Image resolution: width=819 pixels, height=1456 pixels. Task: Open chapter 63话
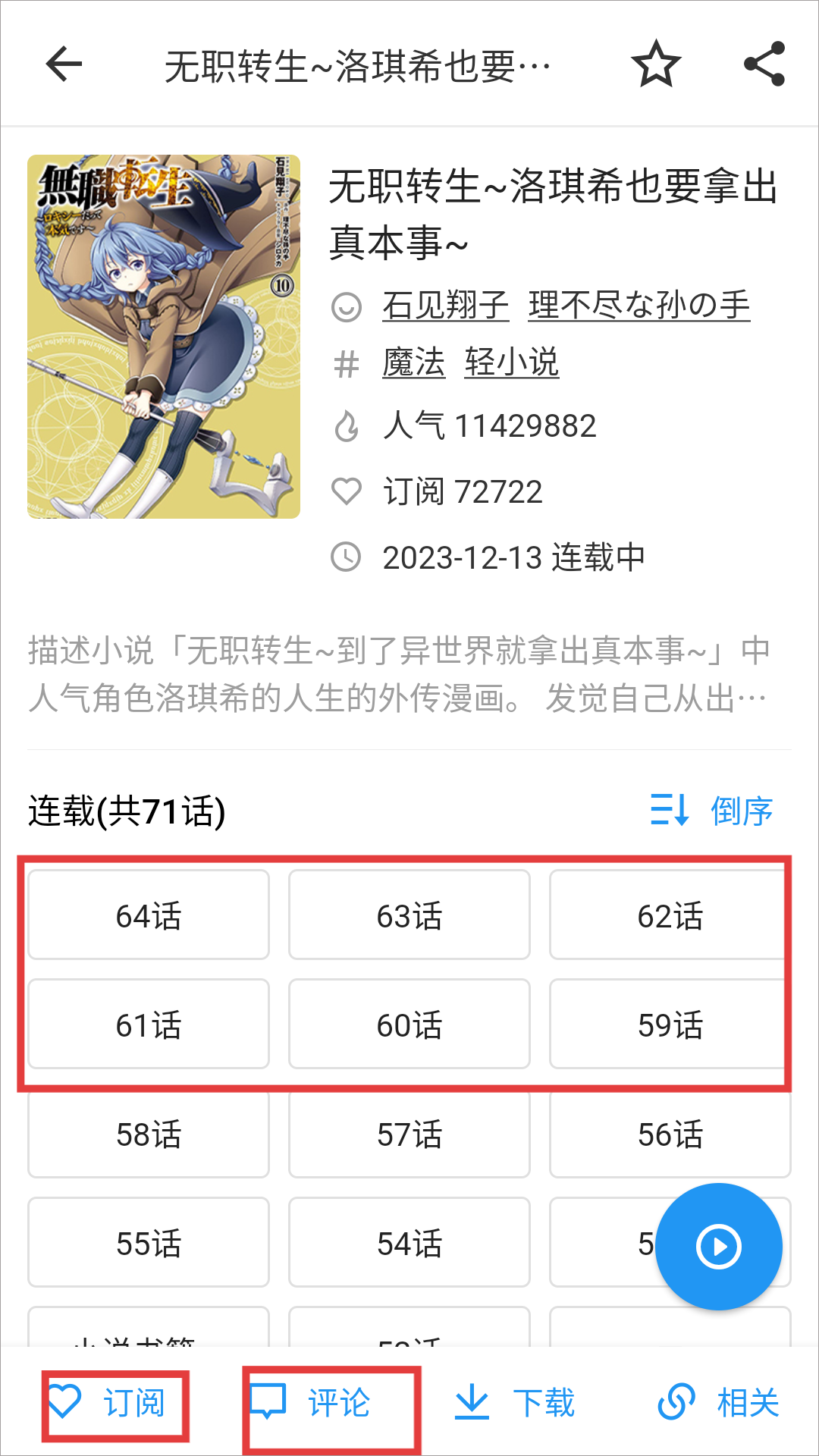click(x=409, y=915)
